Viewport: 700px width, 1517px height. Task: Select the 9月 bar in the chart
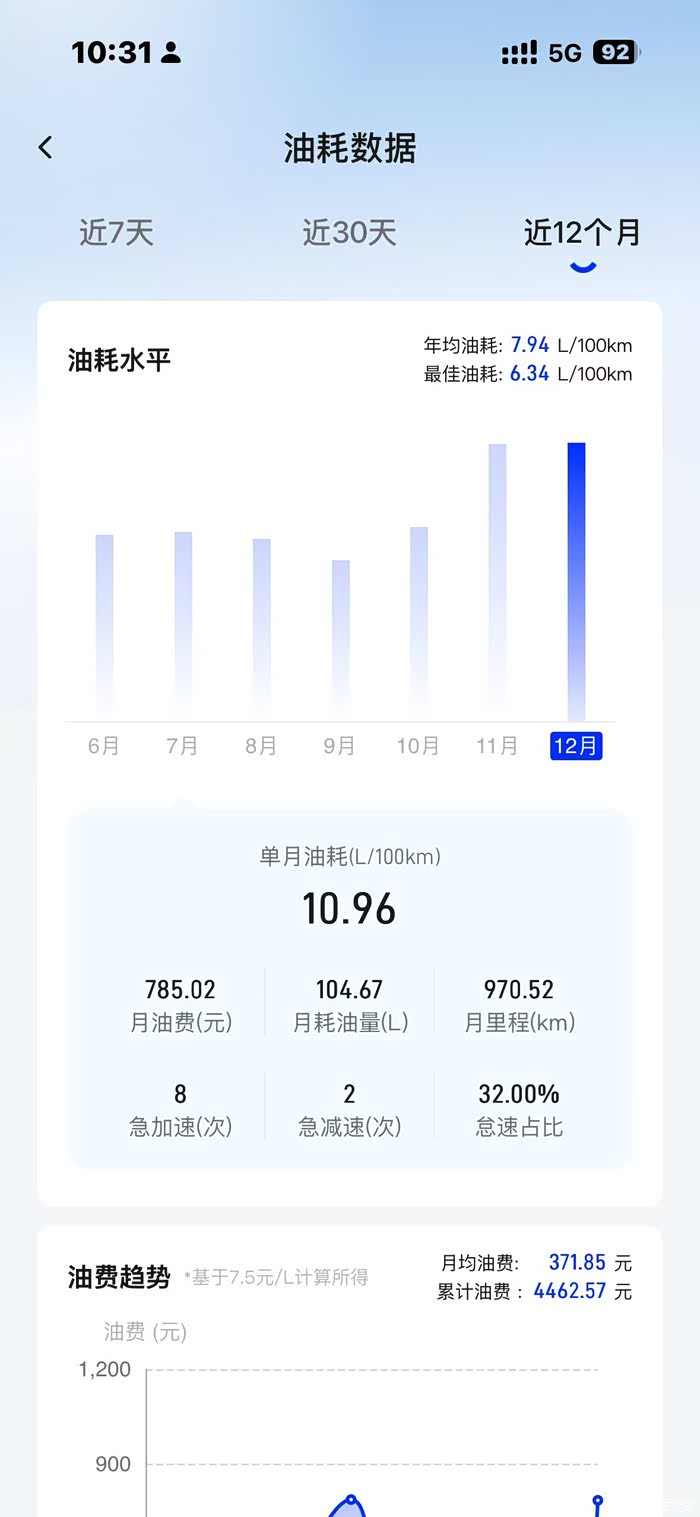pos(341,639)
